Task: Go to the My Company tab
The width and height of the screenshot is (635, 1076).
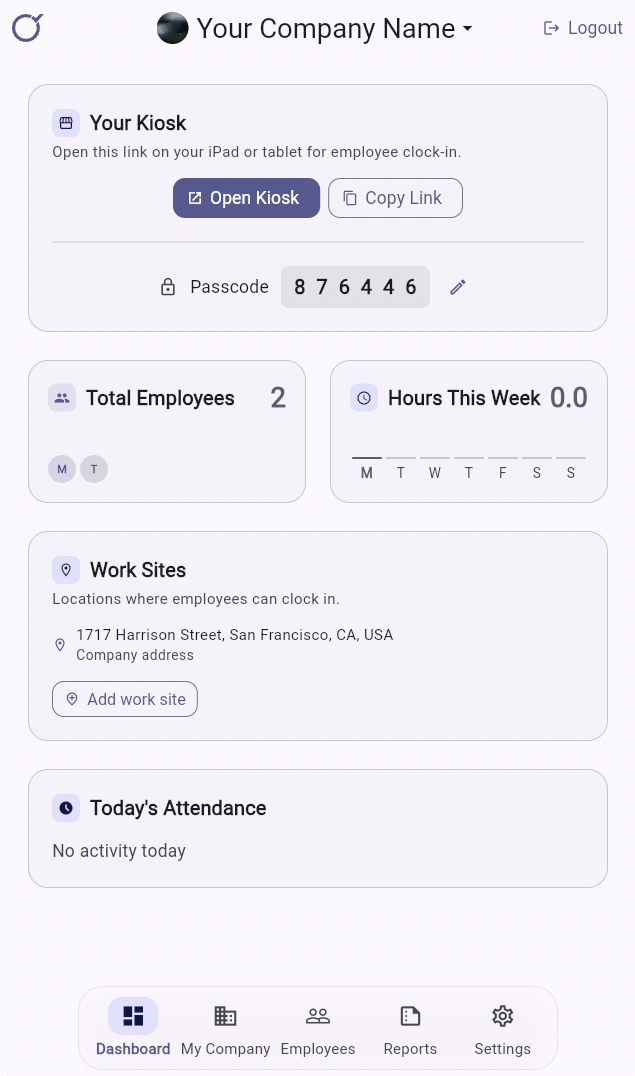Action: tap(225, 1028)
